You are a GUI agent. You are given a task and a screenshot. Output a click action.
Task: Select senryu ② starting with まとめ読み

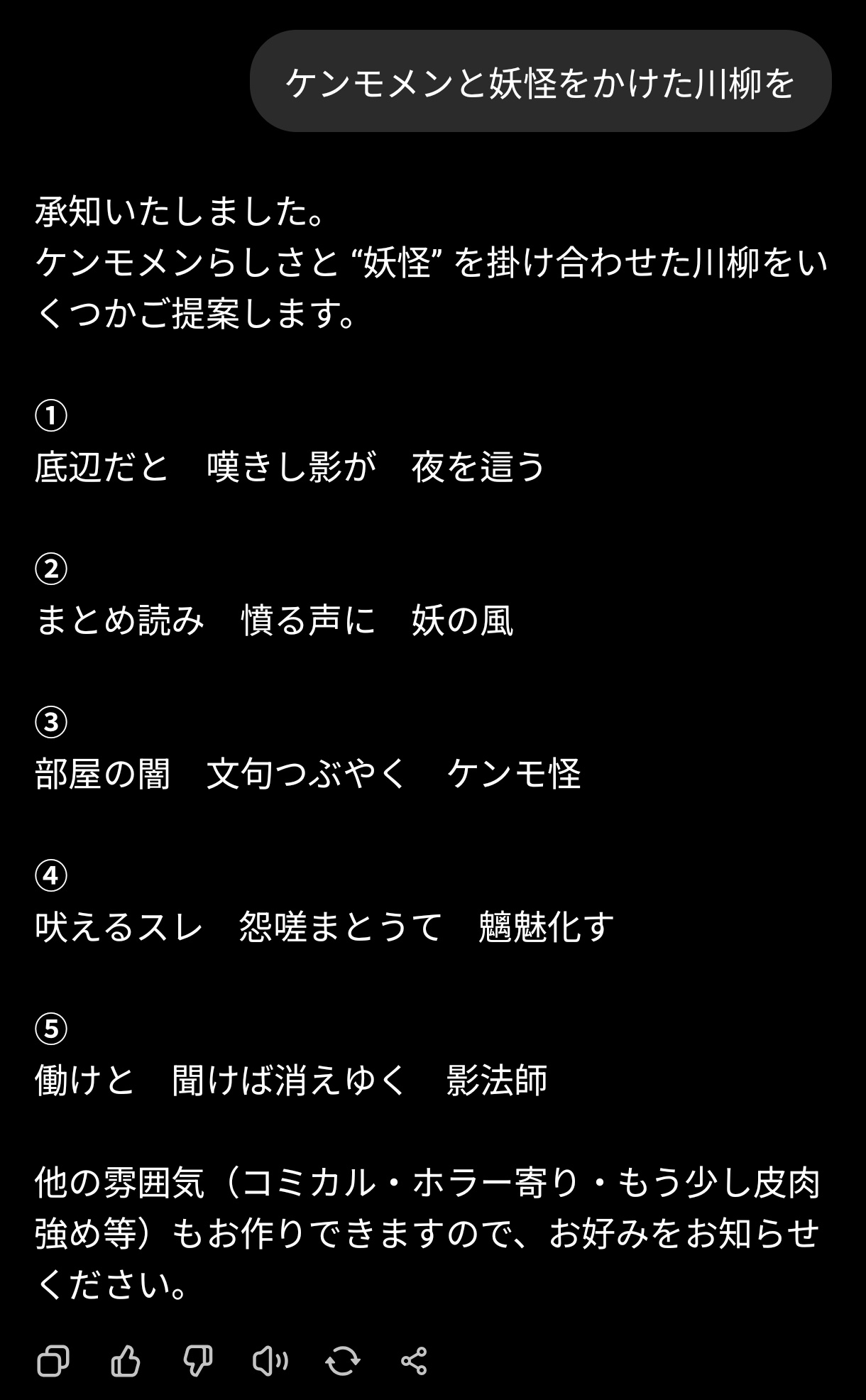277,619
